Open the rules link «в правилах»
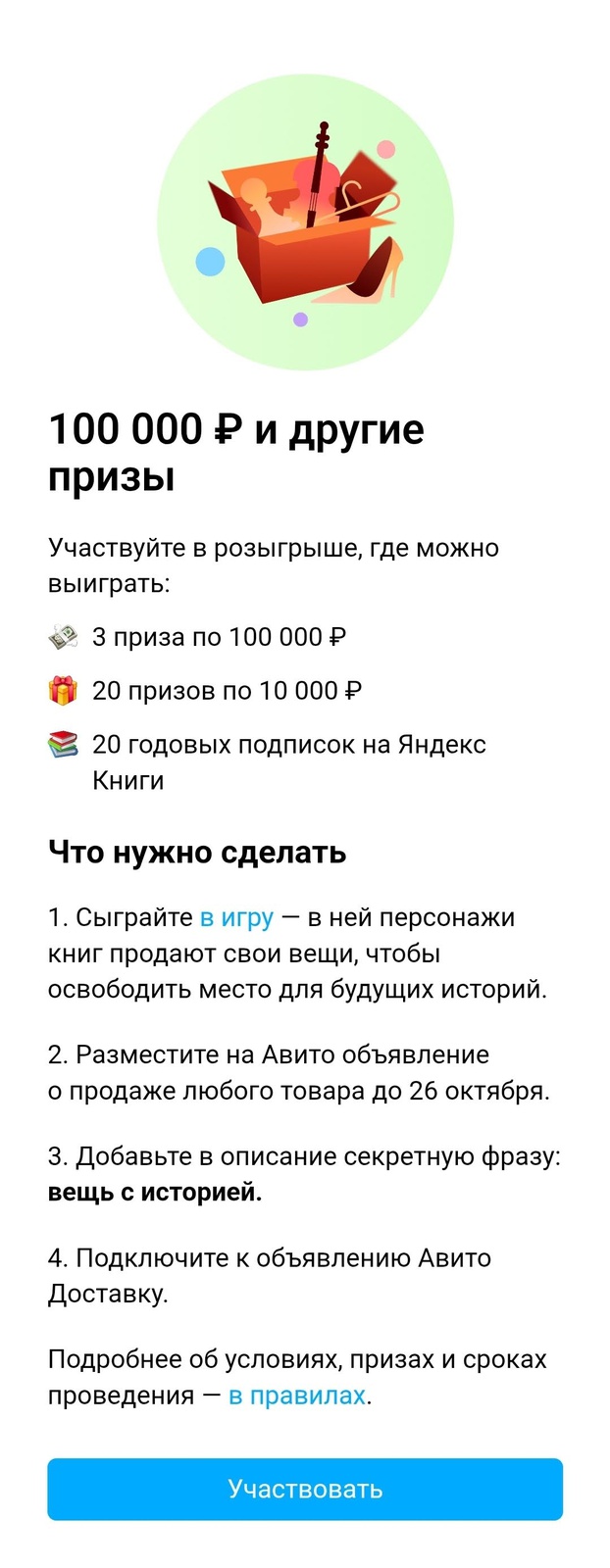The width and height of the screenshot is (610, 1568). tap(297, 1396)
